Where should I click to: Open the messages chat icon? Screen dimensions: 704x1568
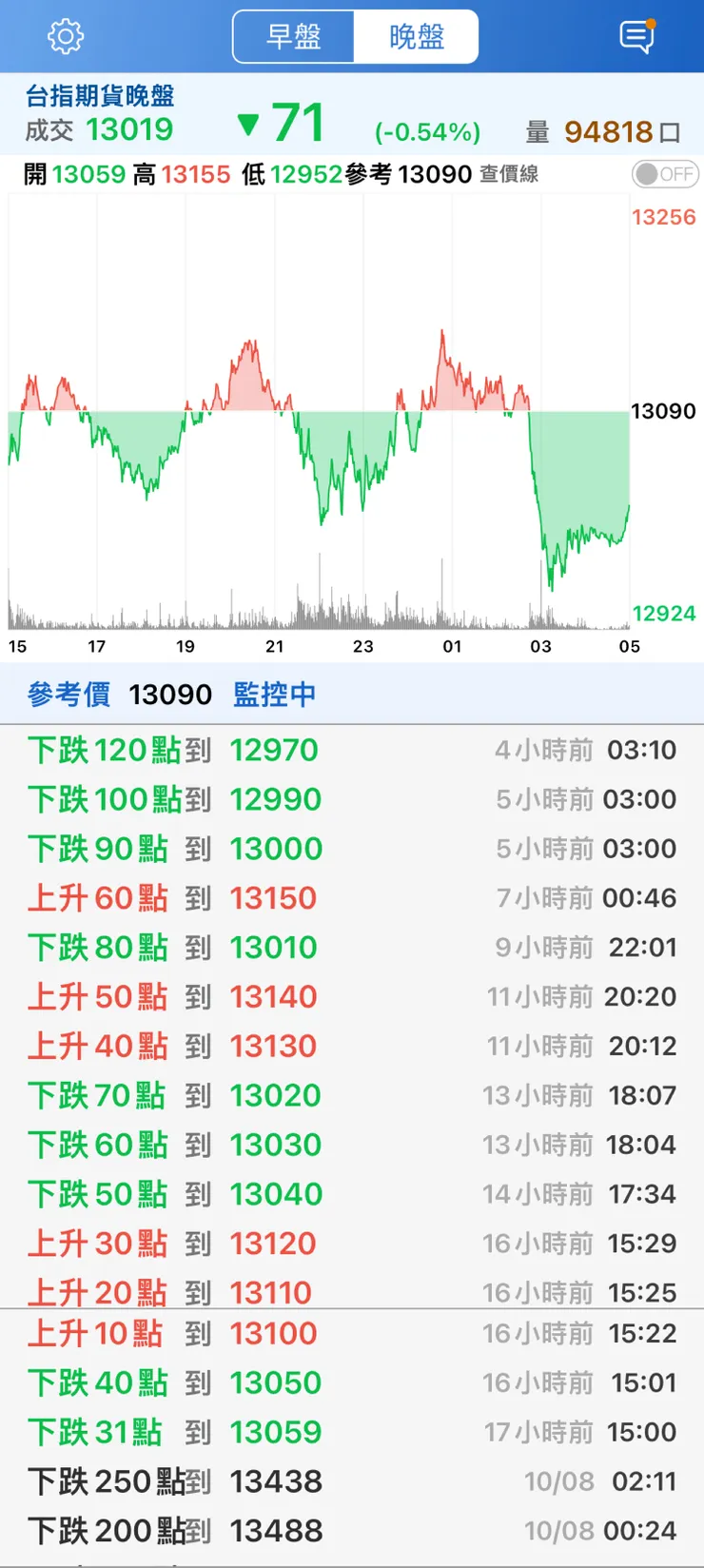[x=636, y=37]
